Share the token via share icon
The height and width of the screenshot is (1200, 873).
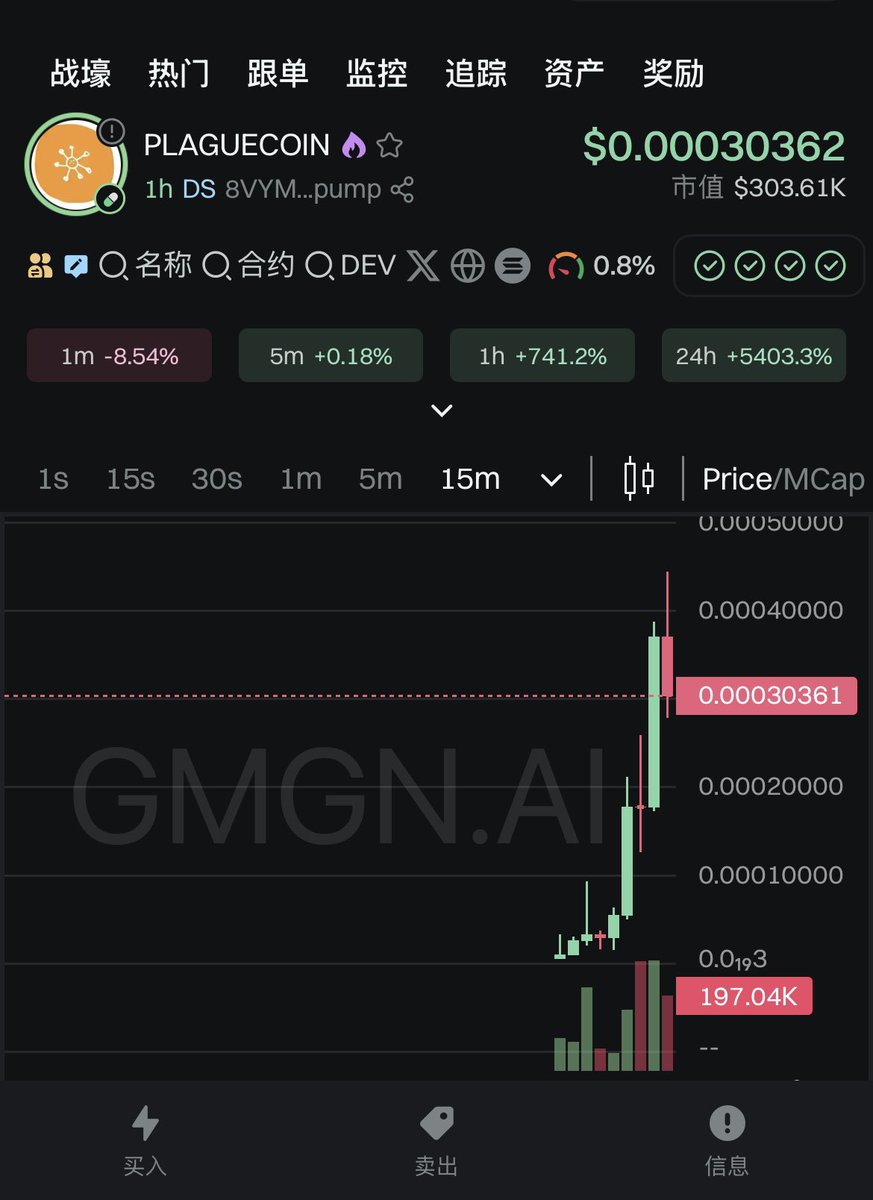(402, 190)
